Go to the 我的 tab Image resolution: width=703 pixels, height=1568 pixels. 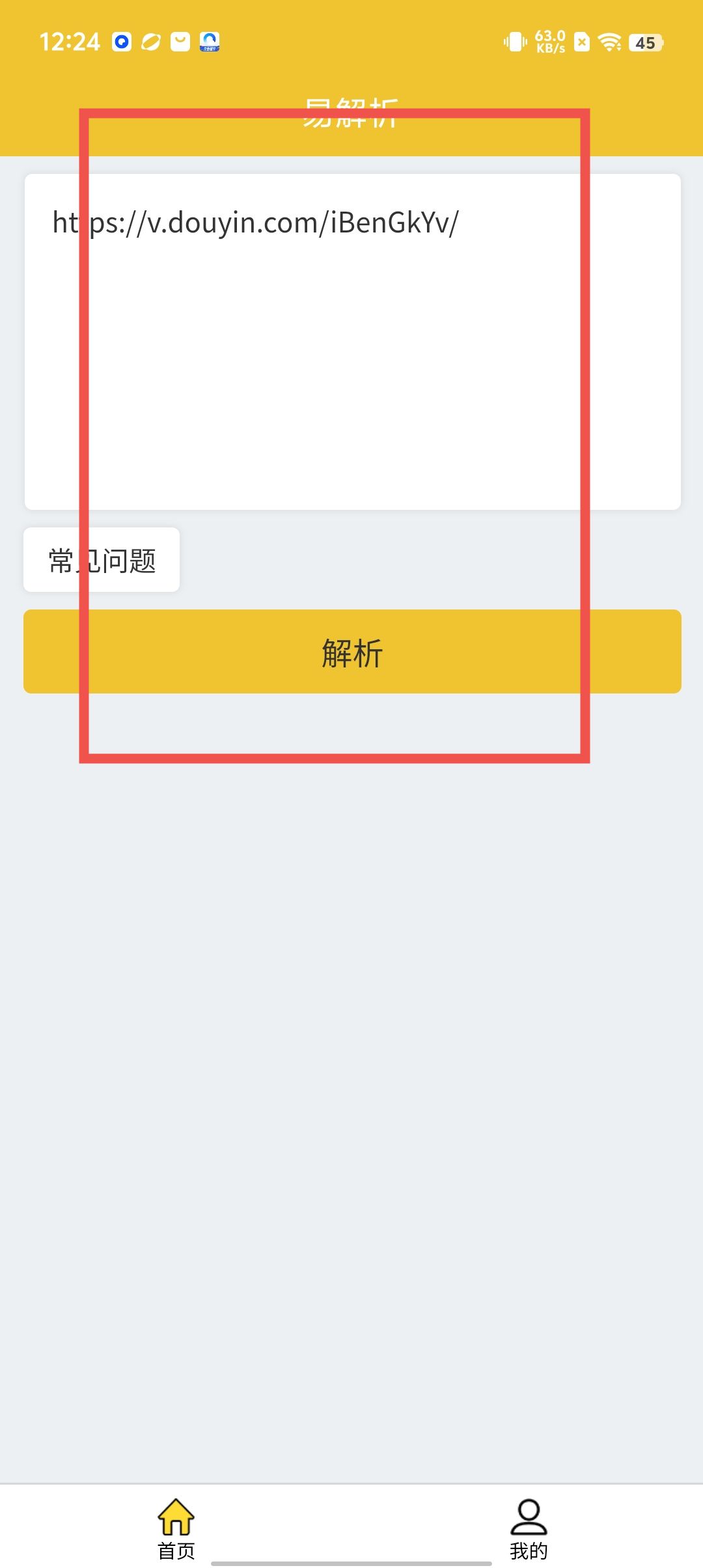(528, 1528)
